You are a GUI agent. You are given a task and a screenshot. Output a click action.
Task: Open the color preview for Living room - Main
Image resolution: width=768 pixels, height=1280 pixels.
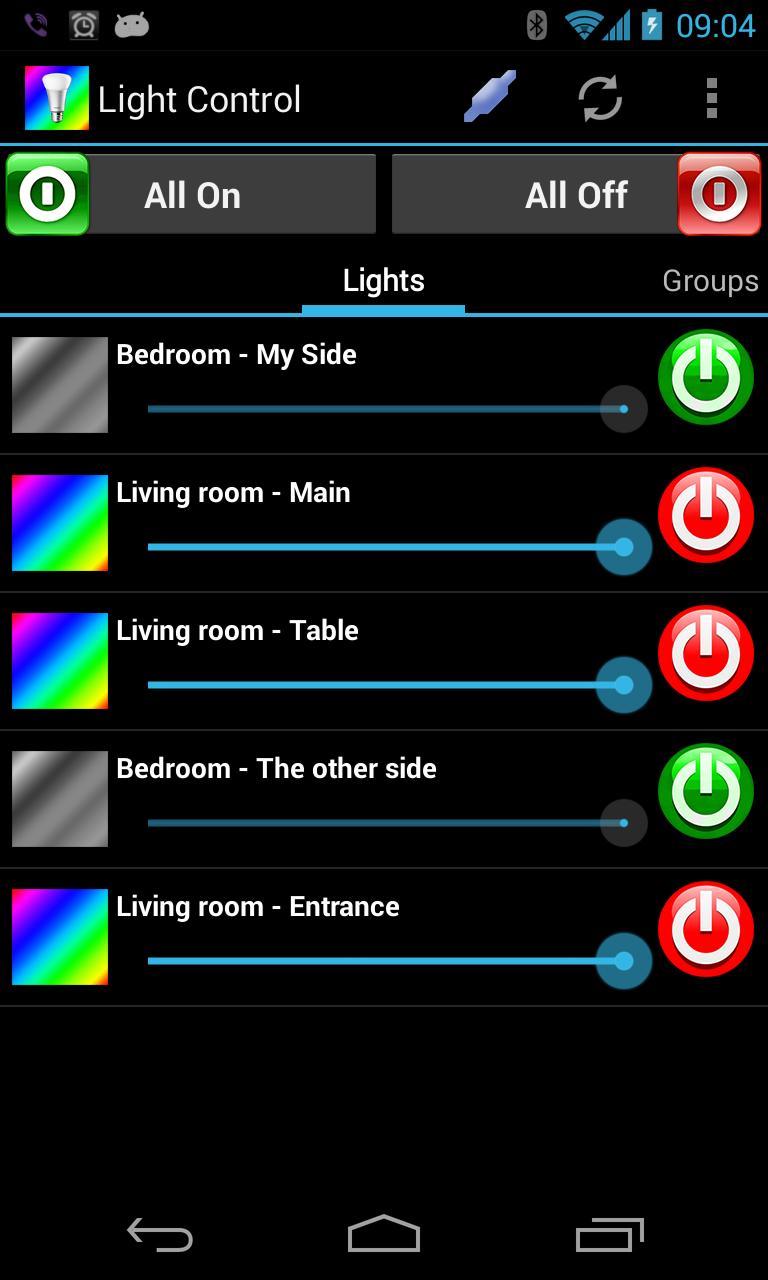[59, 523]
